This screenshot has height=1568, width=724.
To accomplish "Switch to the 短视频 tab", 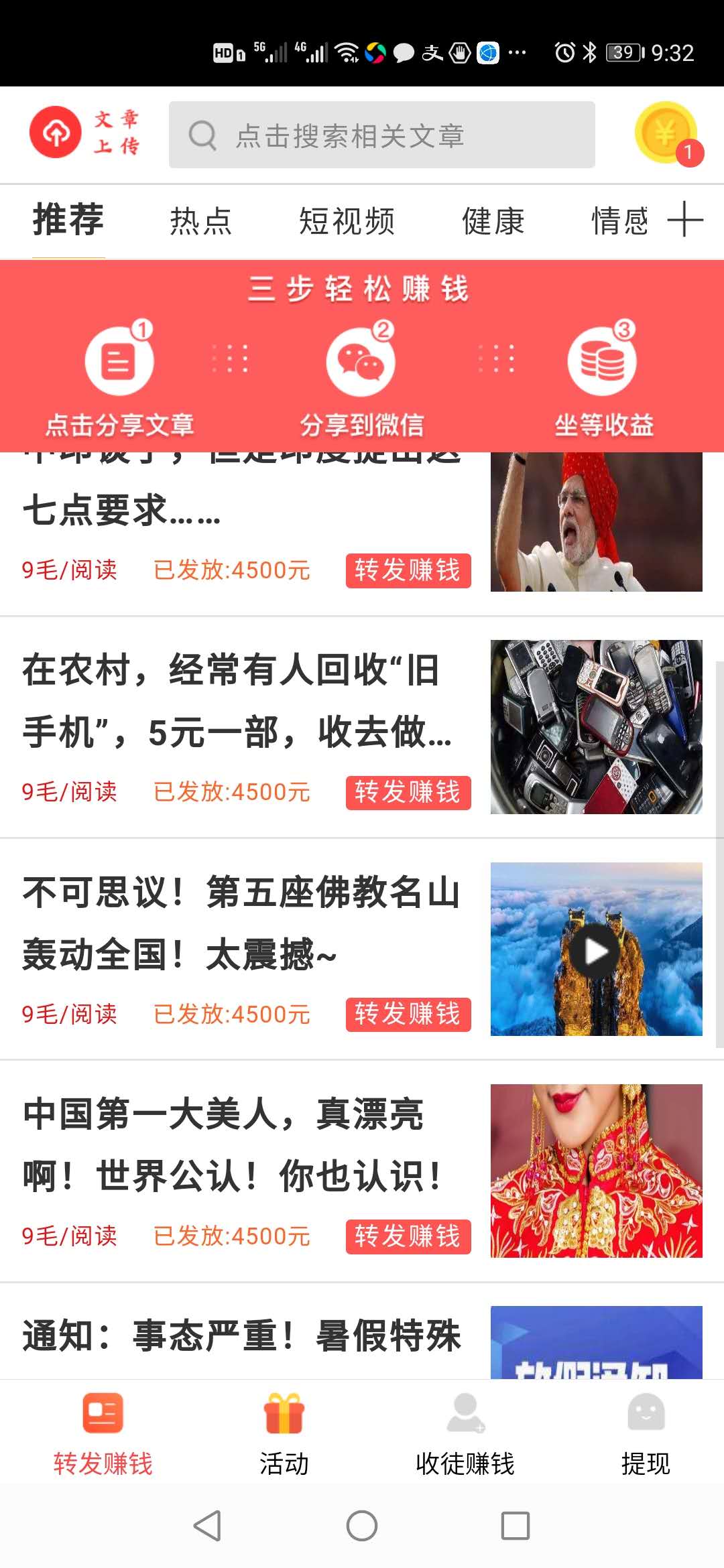I will click(x=347, y=221).
